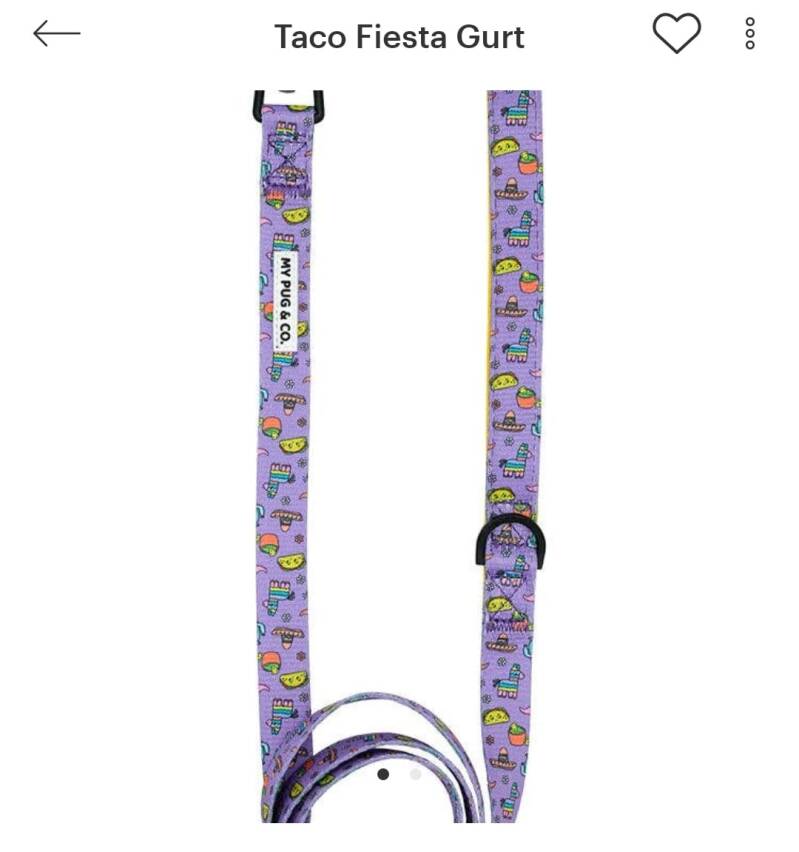Go back using the arrow icon
799x852 pixels.
tap(56, 34)
